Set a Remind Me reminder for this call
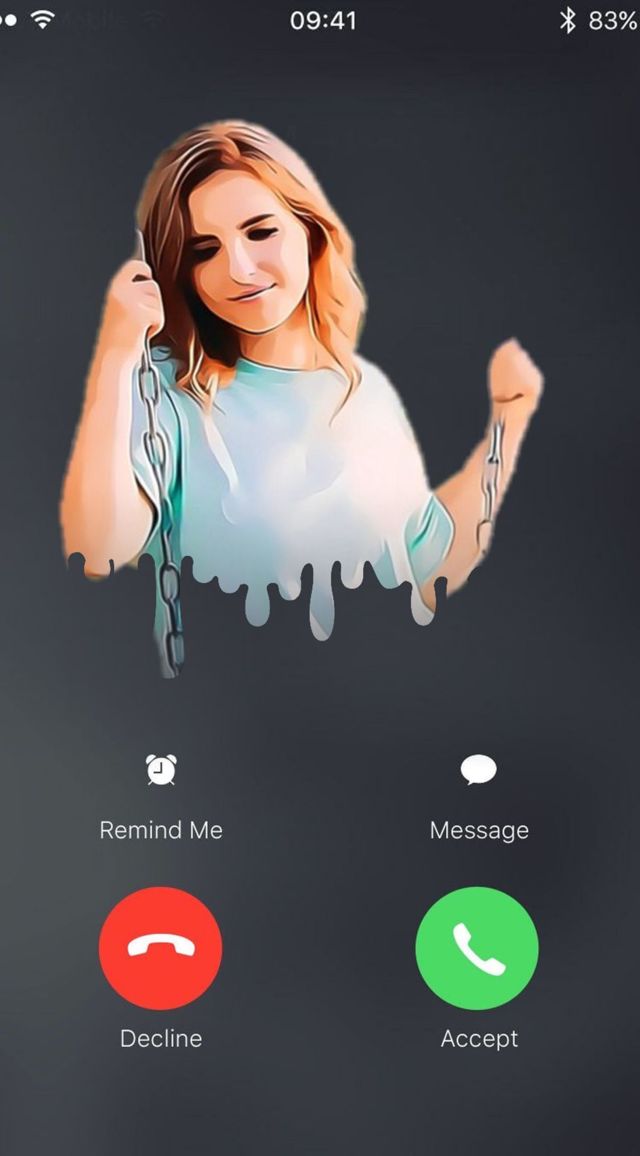 [x=161, y=770]
